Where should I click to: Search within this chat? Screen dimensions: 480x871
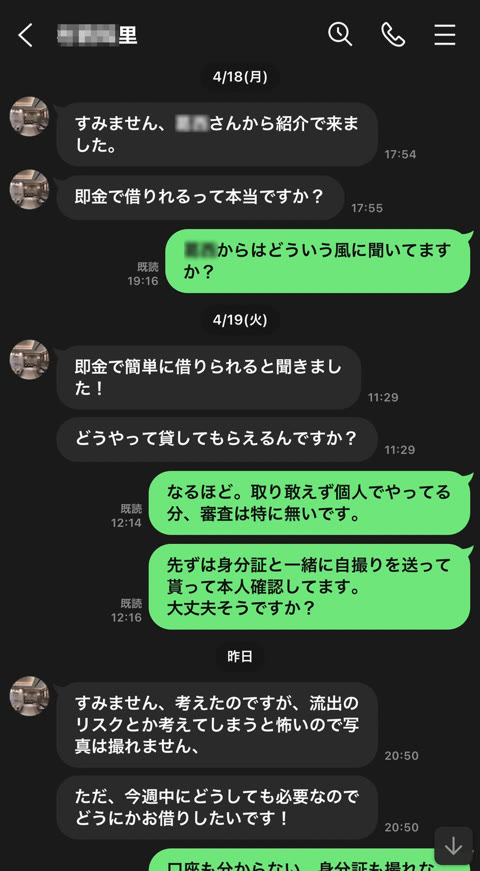pyautogui.click(x=340, y=34)
